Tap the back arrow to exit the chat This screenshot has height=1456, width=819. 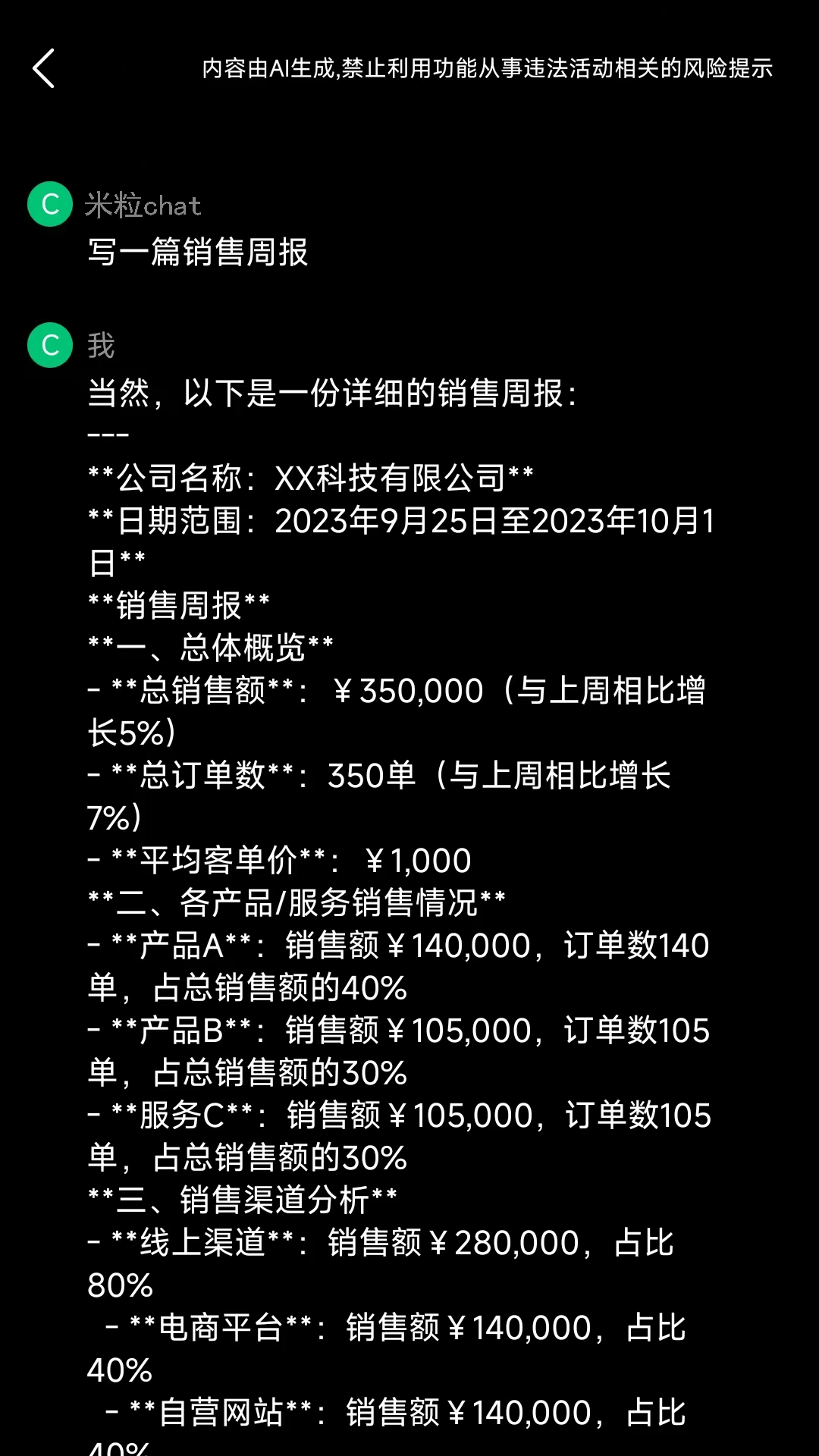click(43, 67)
